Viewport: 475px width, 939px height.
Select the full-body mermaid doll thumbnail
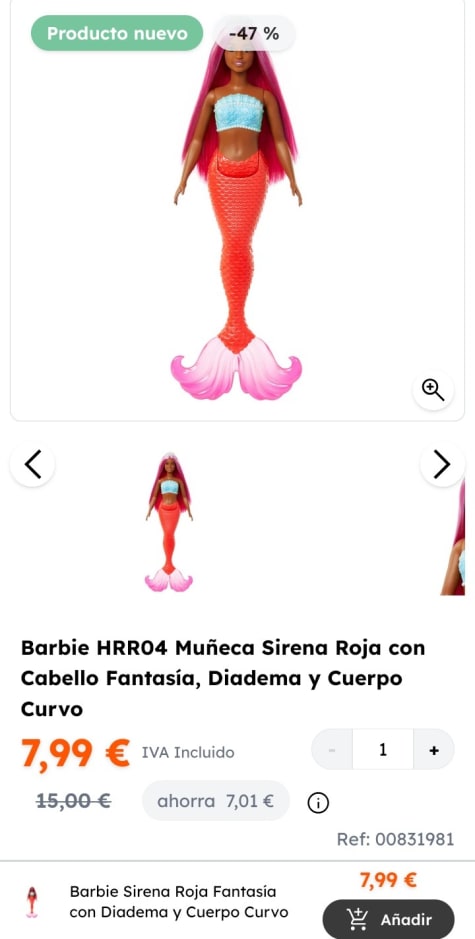coord(169,522)
